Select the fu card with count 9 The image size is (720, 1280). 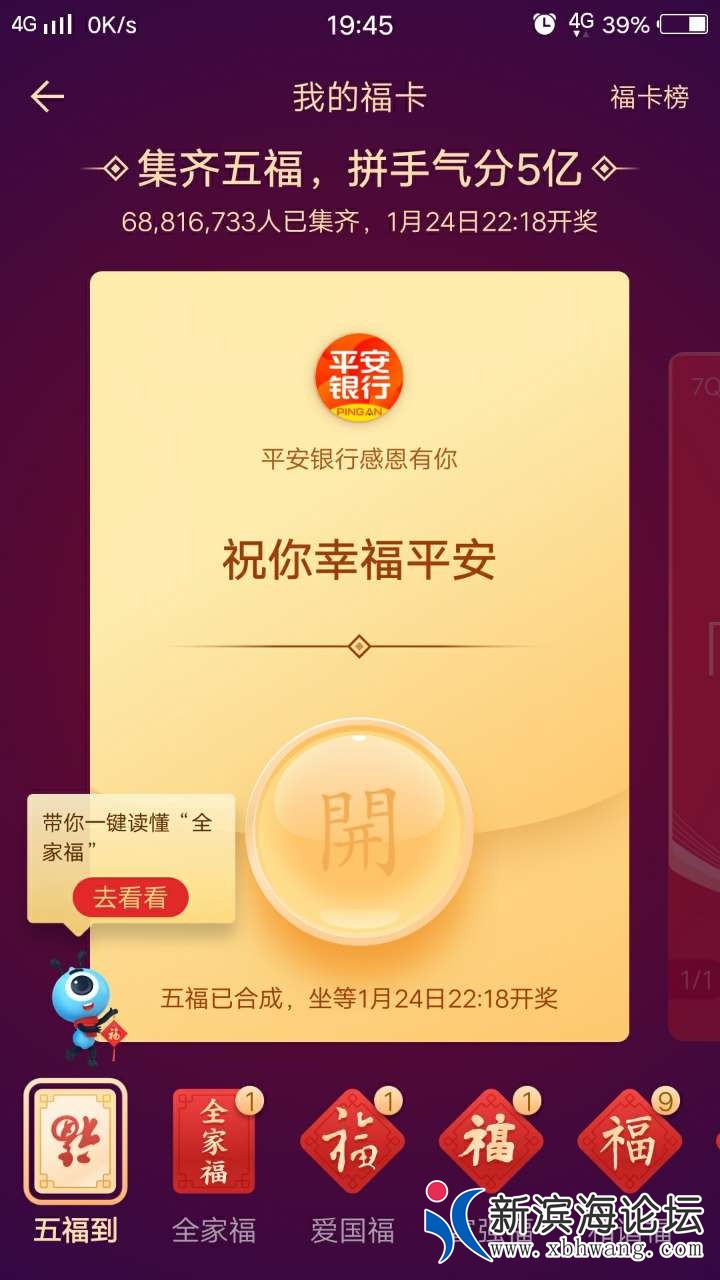tap(628, 1141)
